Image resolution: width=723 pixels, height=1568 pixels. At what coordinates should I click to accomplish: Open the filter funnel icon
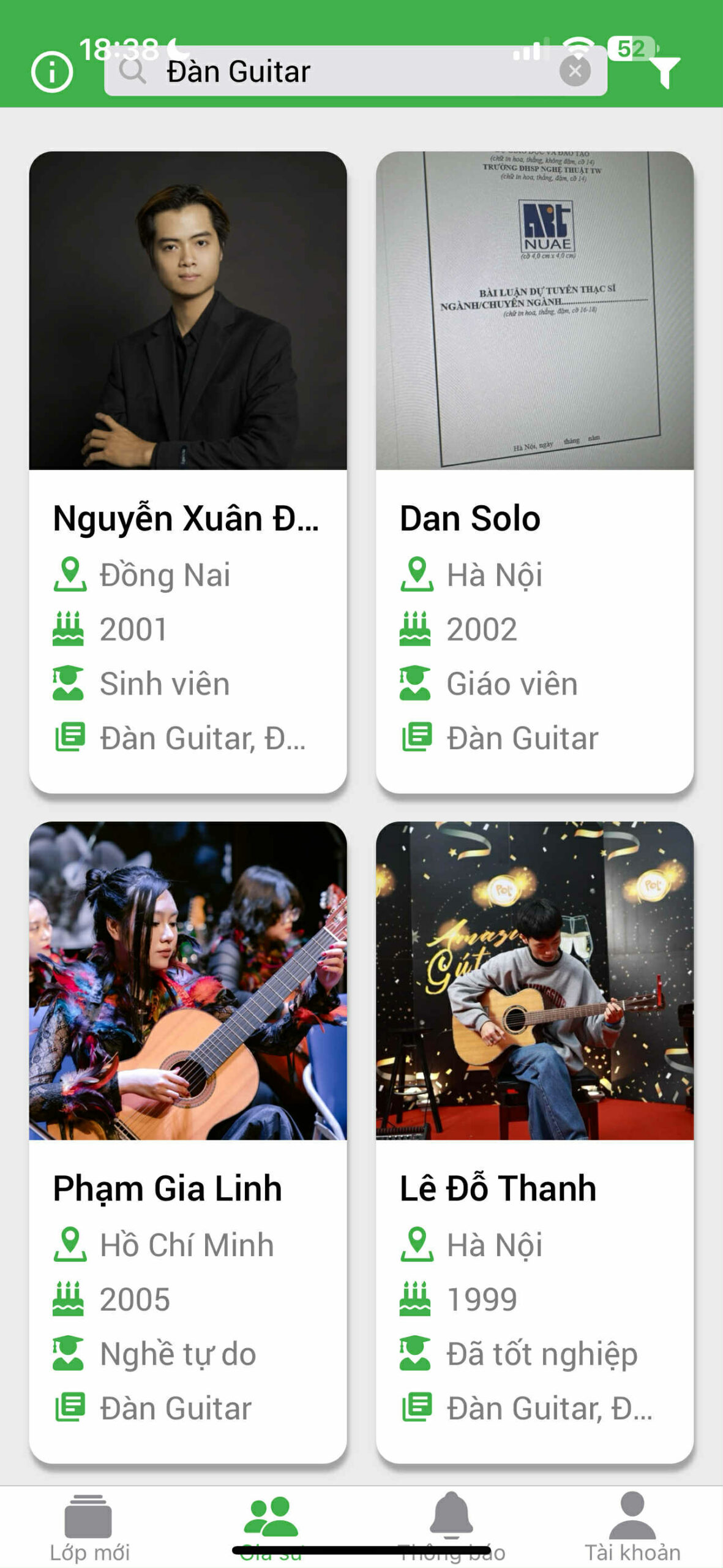coord(665,72)
